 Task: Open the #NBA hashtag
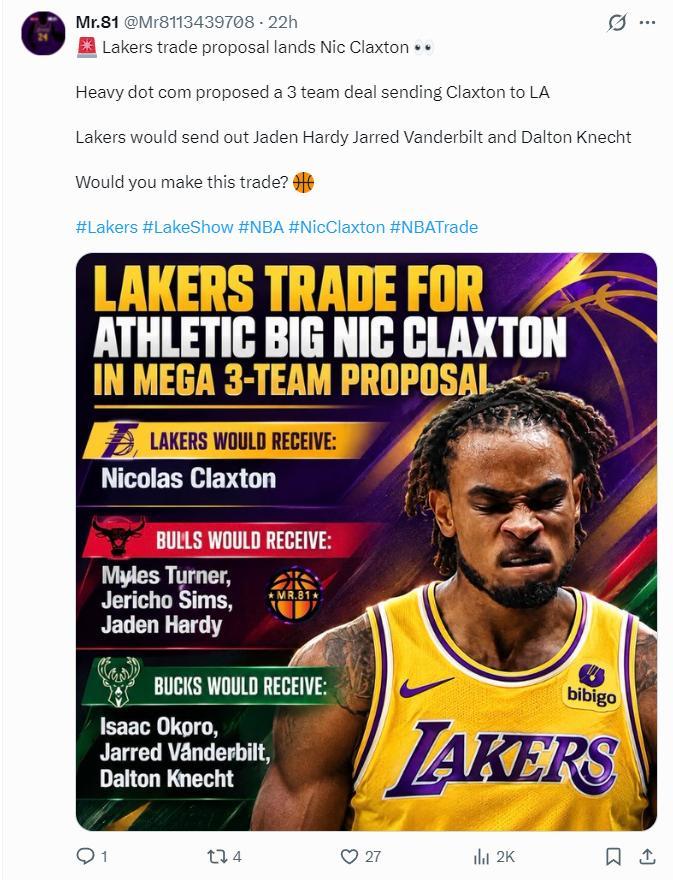(x=260, y=227)
